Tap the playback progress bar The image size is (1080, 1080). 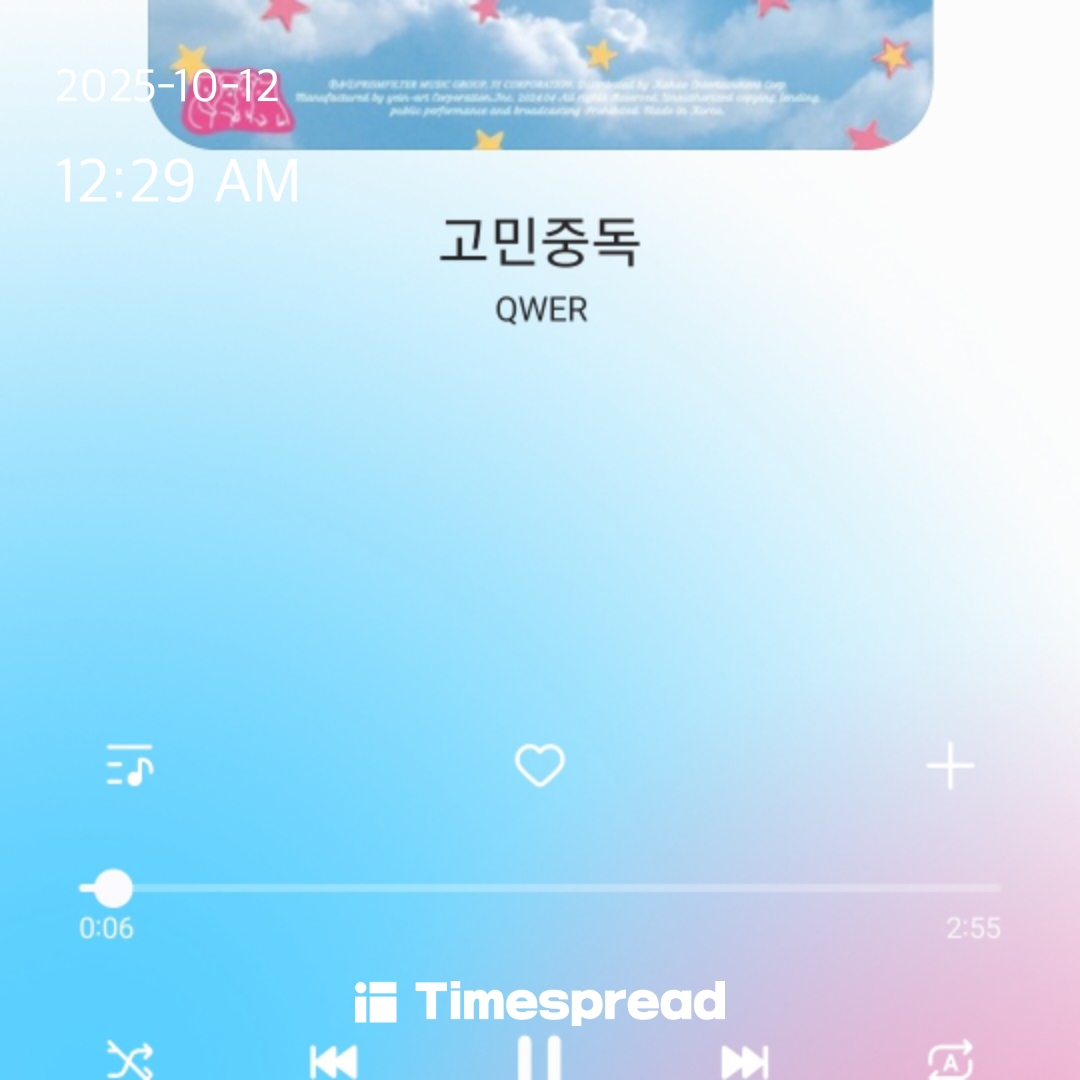(x=540, y=888)
